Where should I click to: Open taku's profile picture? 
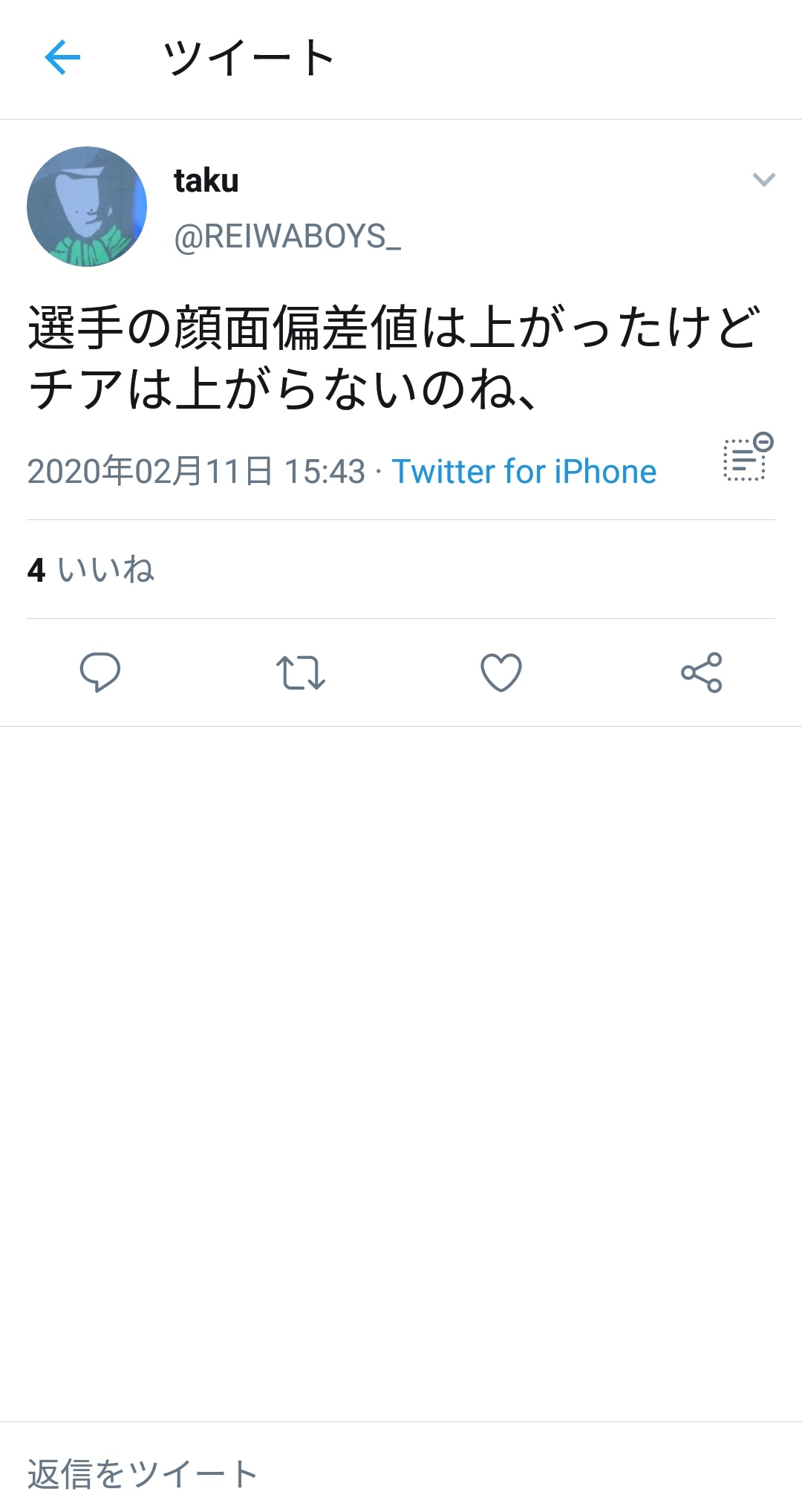pyautogui.click(x=87, y=207)
